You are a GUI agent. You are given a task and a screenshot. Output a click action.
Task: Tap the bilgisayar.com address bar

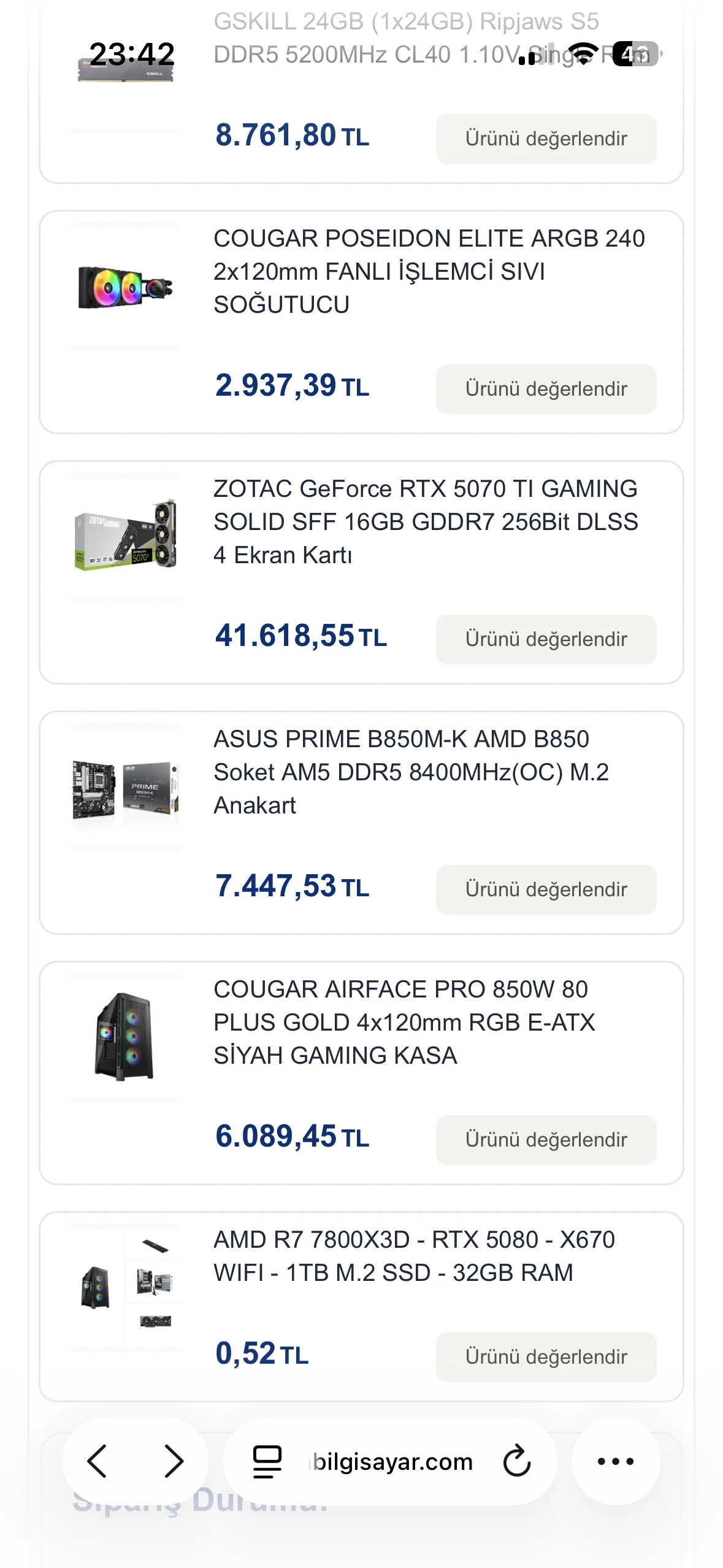392,1462
